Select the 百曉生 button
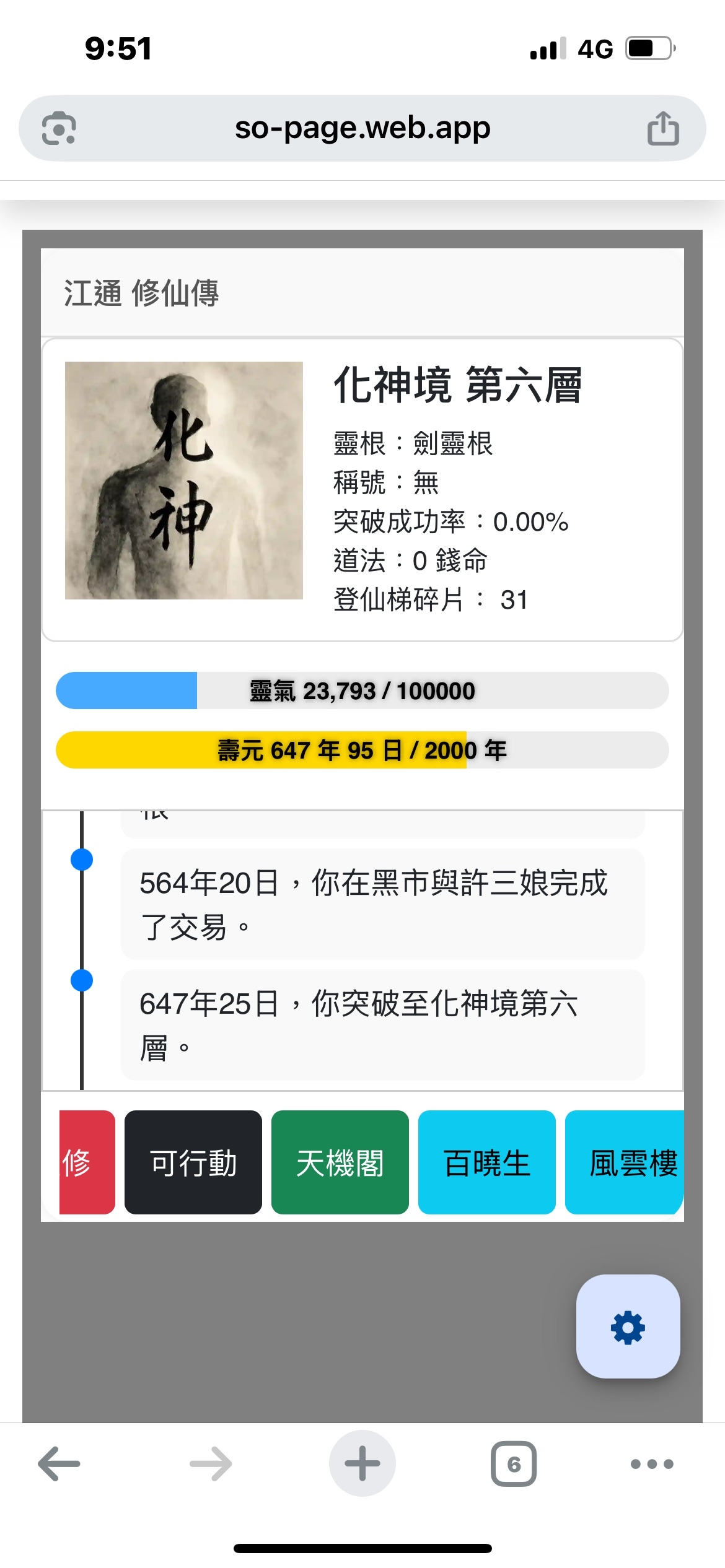Image resolution: width=725 pixels, height=1568 pixels. click(x=486, y=1162)
